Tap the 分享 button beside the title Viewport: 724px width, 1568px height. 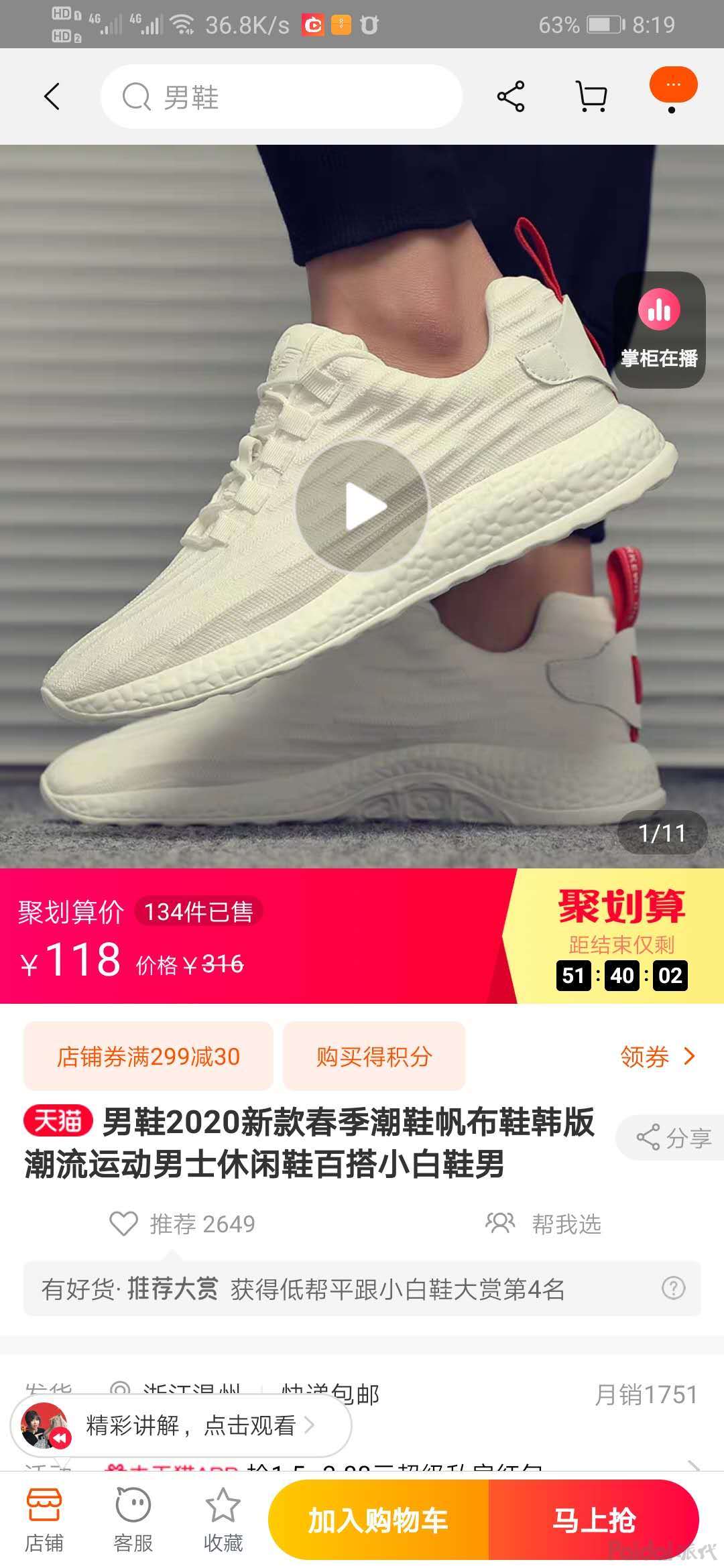(674, 1138)
